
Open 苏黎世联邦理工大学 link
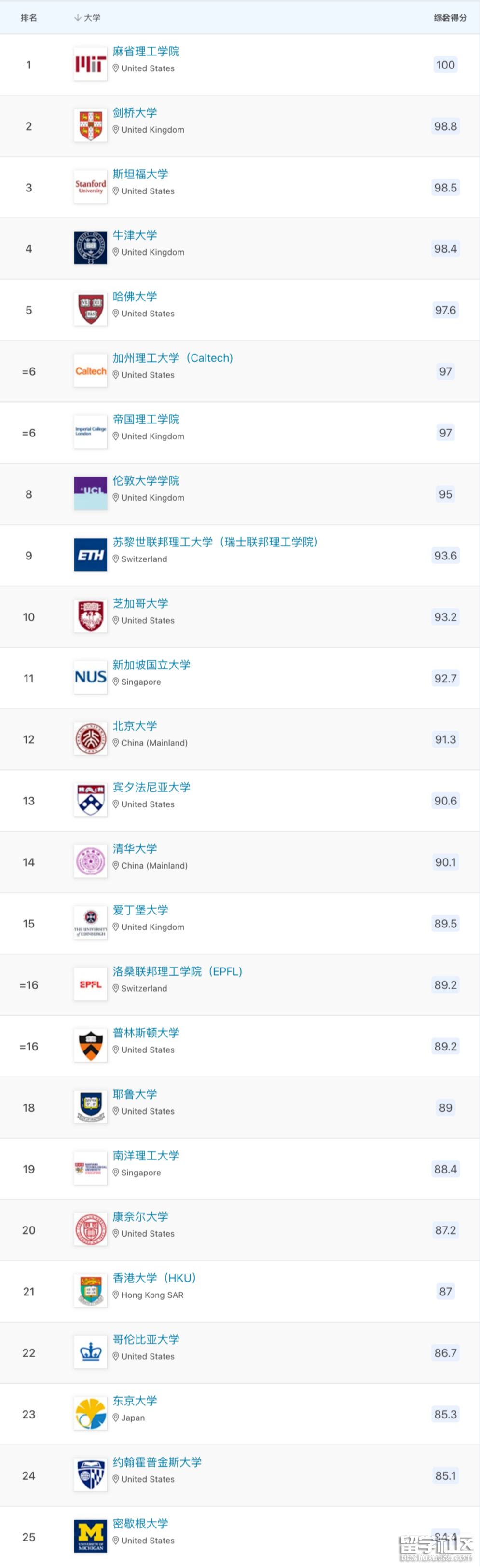coord(215,542)
